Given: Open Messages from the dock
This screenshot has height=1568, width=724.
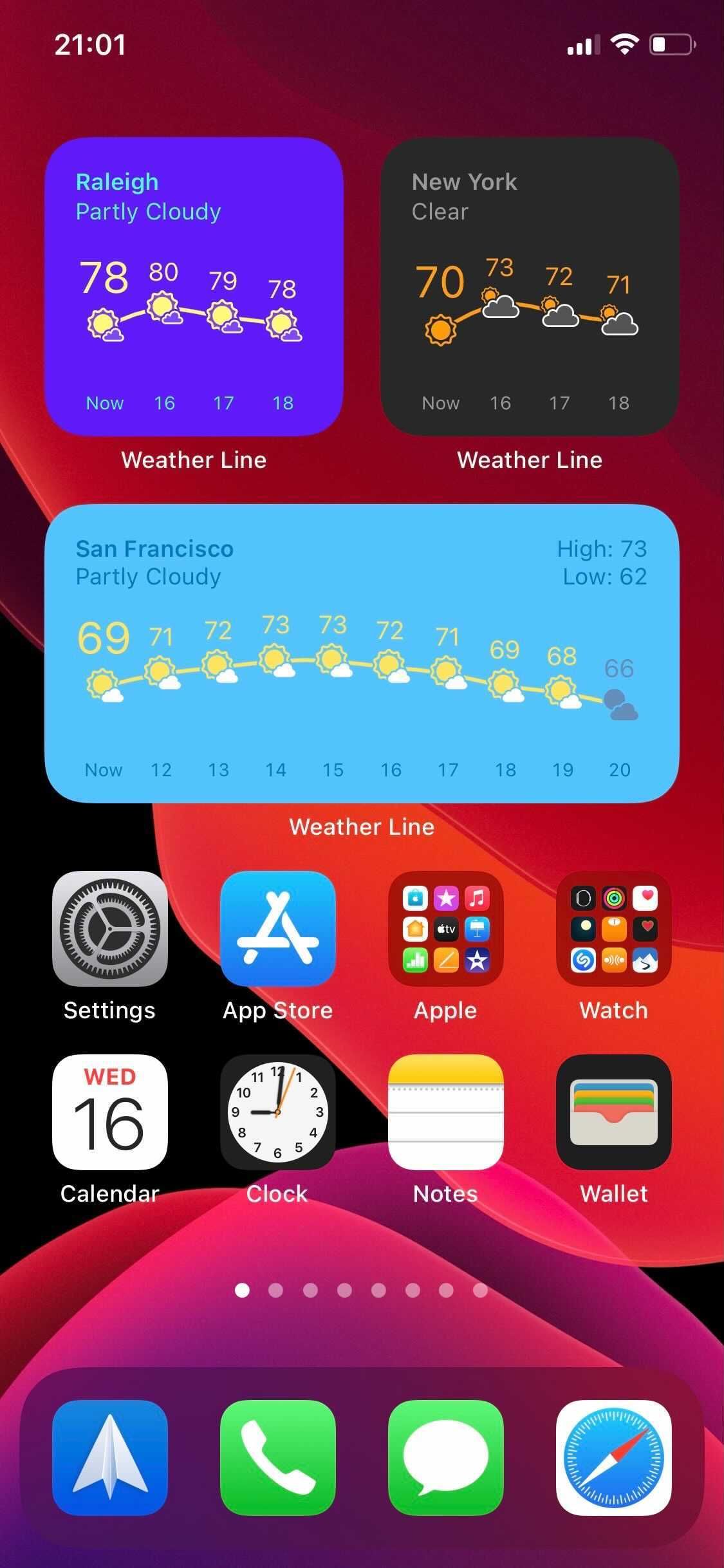Looking at the screenshot, I should 446,1457.
